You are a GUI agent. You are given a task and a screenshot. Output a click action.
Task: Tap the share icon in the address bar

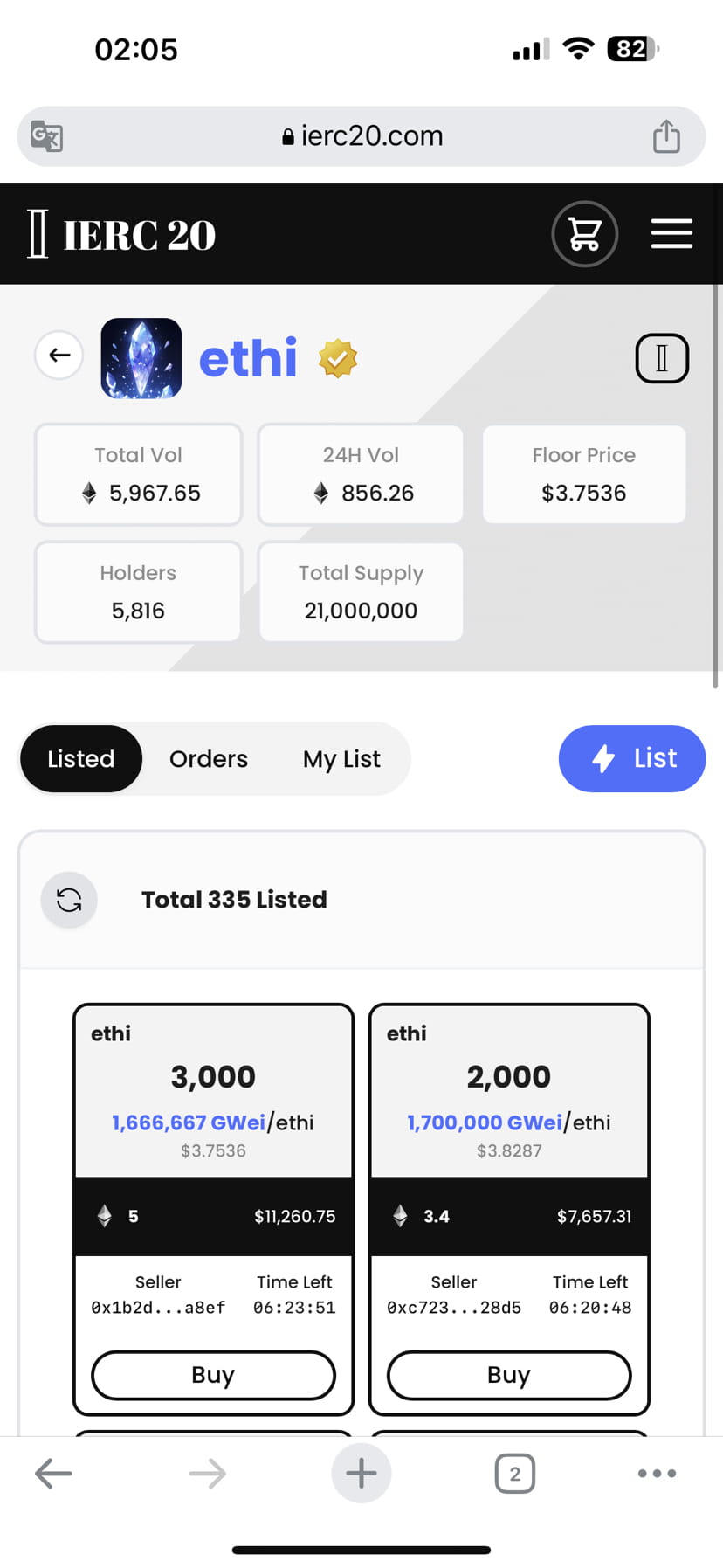click(x=667, y=136)
